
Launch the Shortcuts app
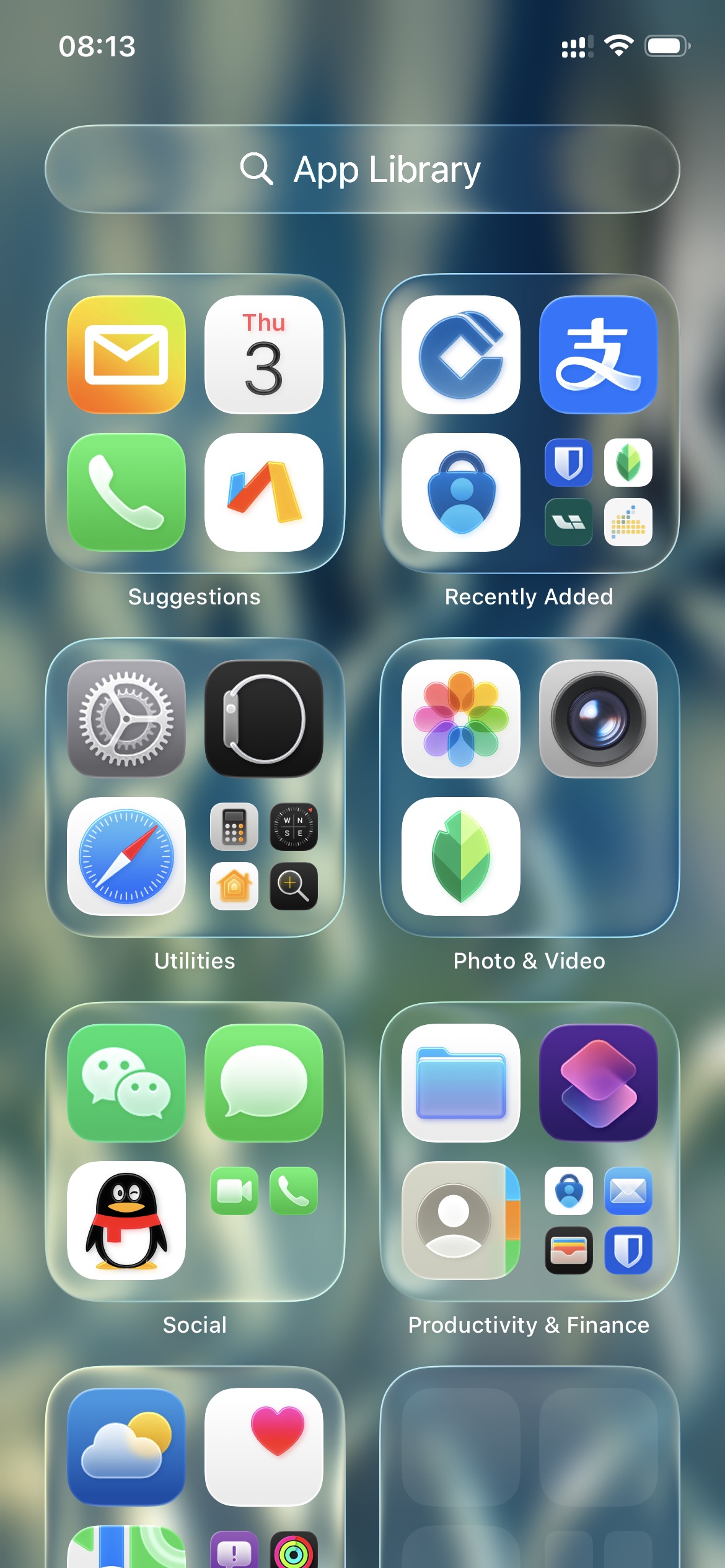click(x=598, y=1083)
